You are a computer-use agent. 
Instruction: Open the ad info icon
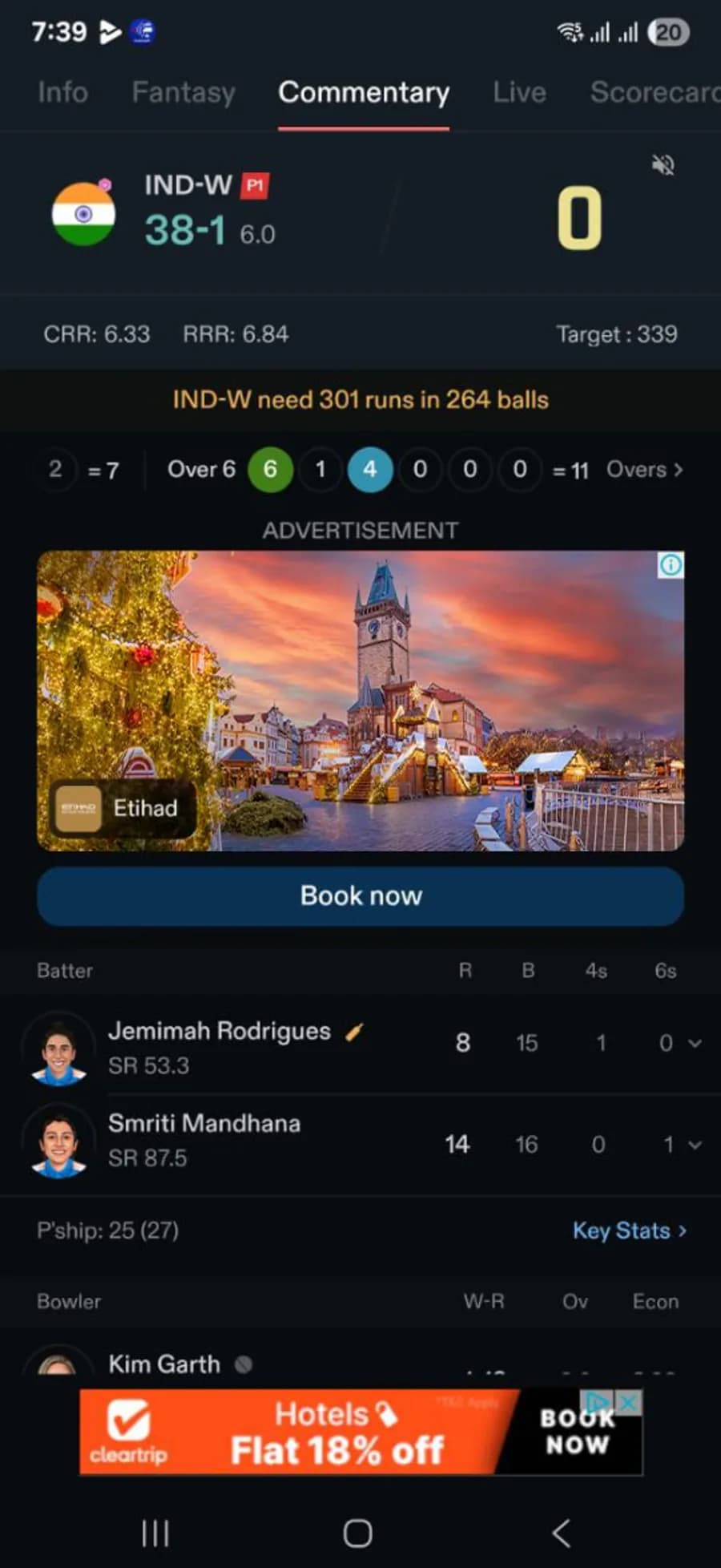click(x=671, y=565)
